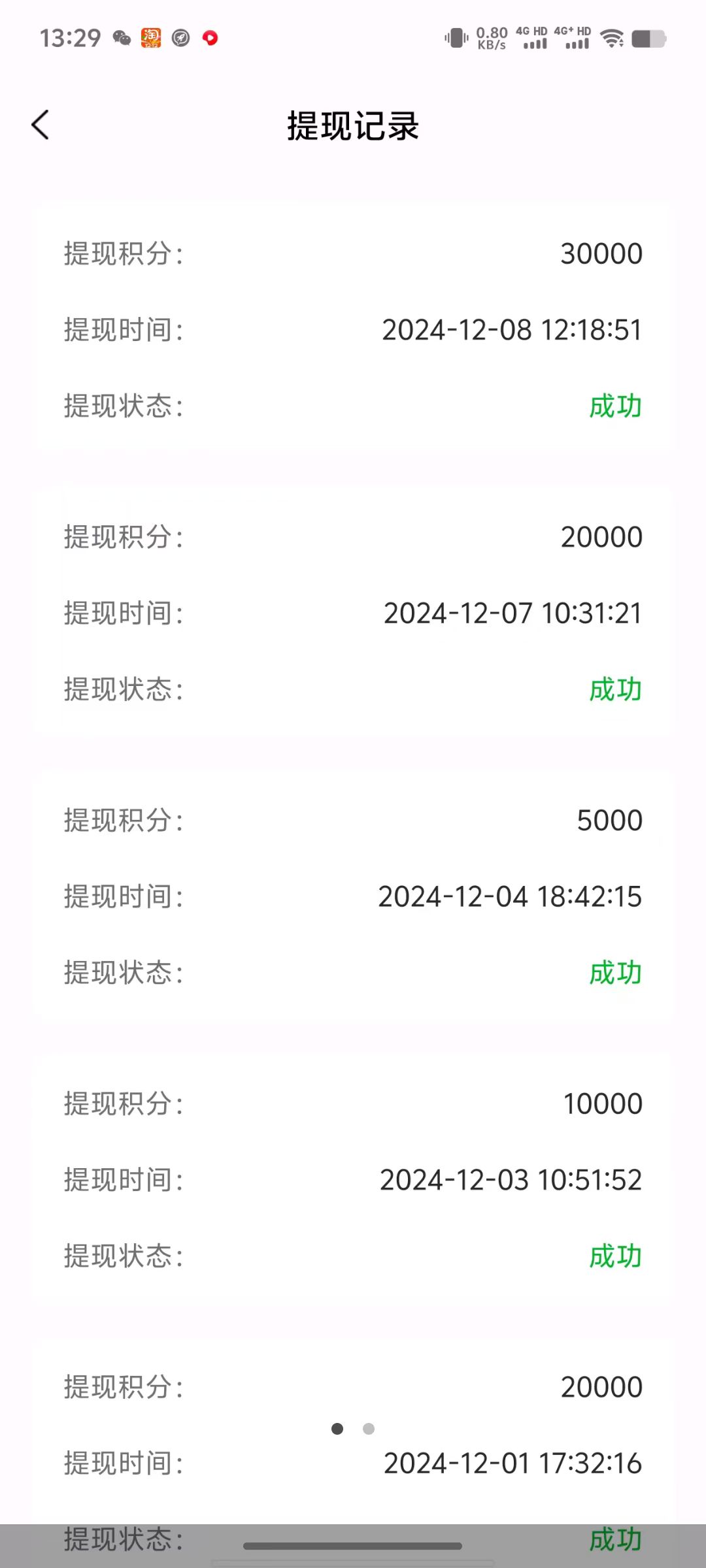The image size is (706, 1568).
Task: Open the browser compass icon in status bar
Action: (x=180, y=38)
